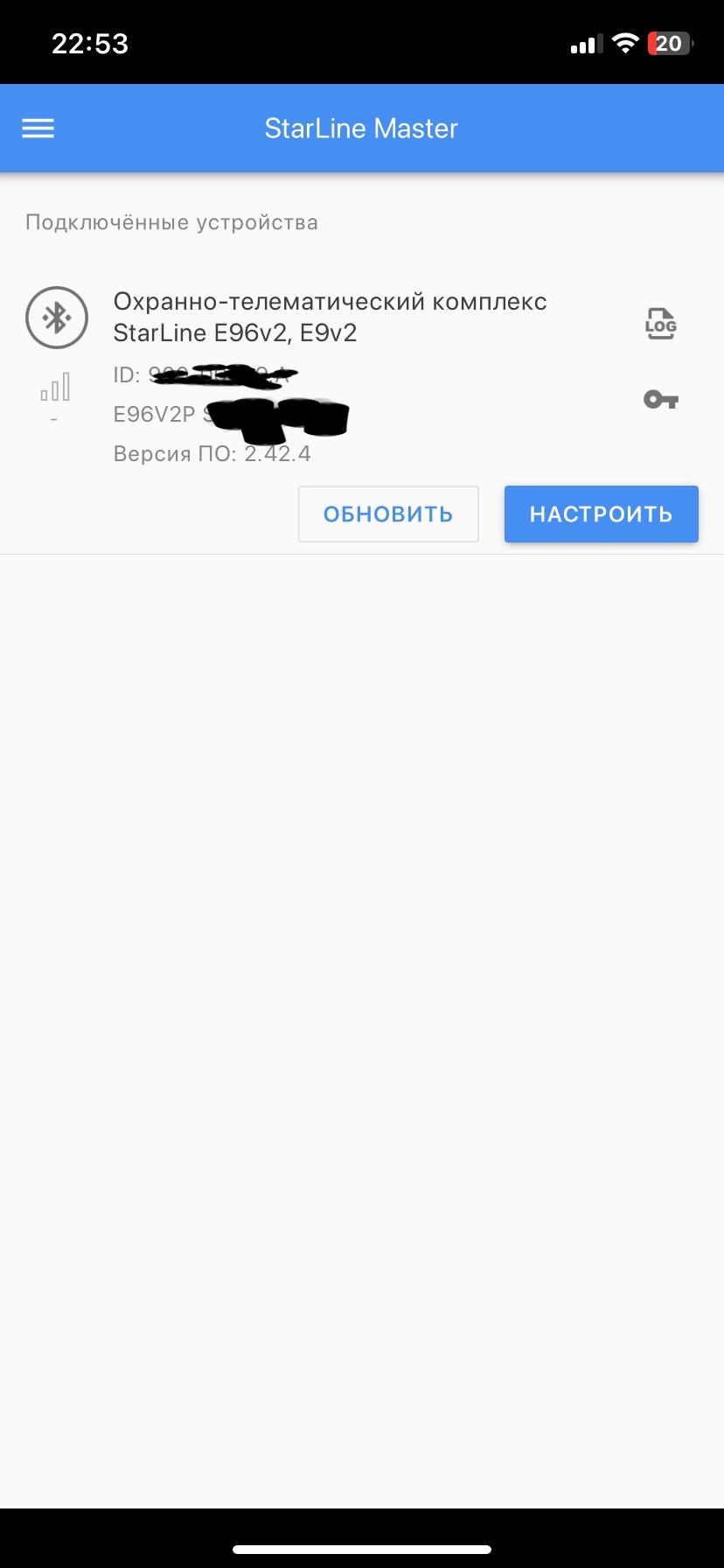The image size is (724, 1568).
Task: Tap the НАСТРОИТЬ button
Action: click(x=601, y=514)
